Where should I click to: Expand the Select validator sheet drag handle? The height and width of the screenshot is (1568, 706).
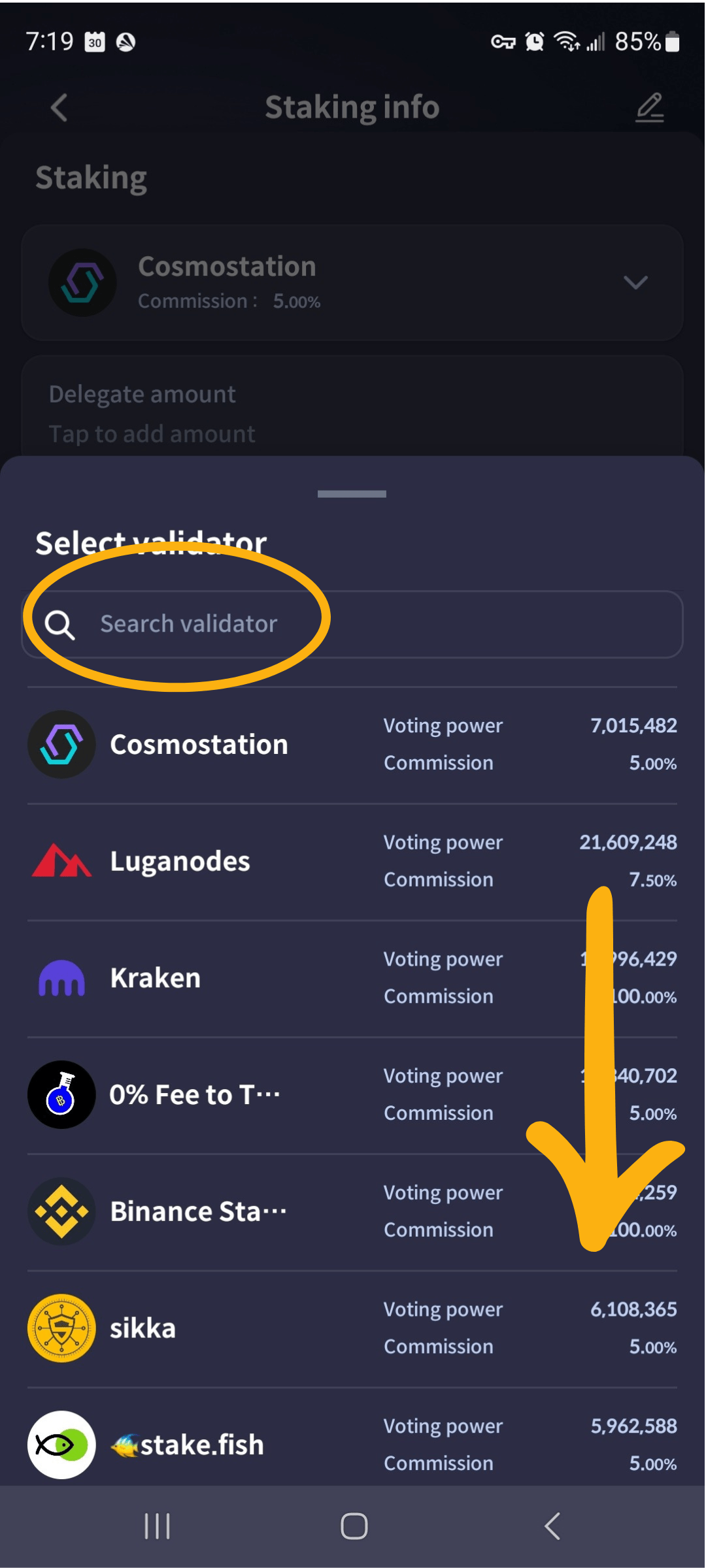pos(352,495)
